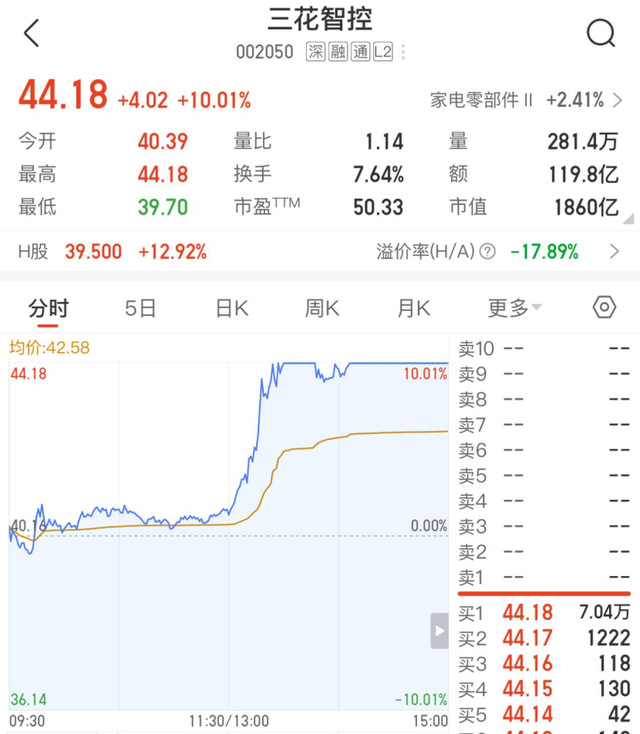This screenshot has width=640, height=734.
Task: Open the 更多 chart period dropdown
Action: click(514, 308)
